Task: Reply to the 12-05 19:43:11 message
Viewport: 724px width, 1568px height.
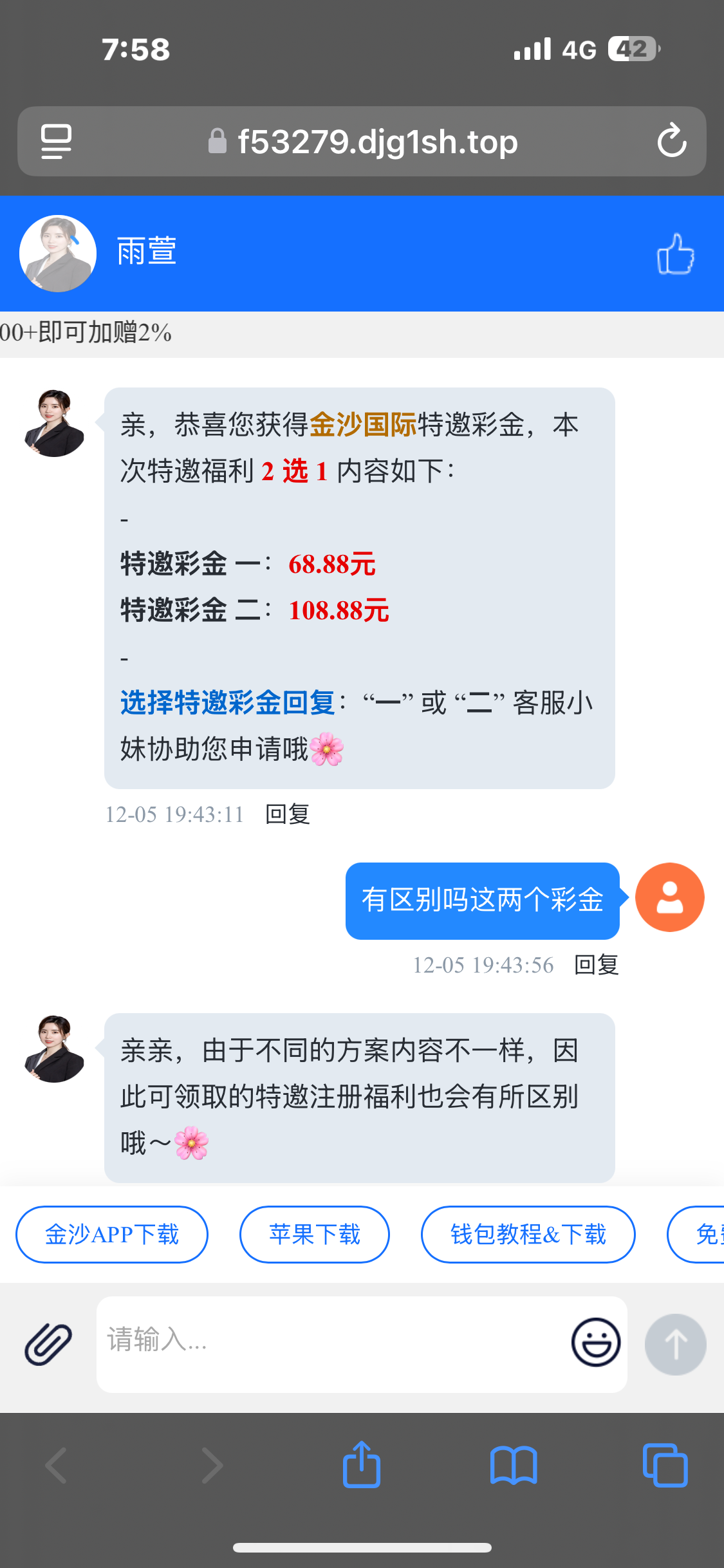Action: [288, 814]
